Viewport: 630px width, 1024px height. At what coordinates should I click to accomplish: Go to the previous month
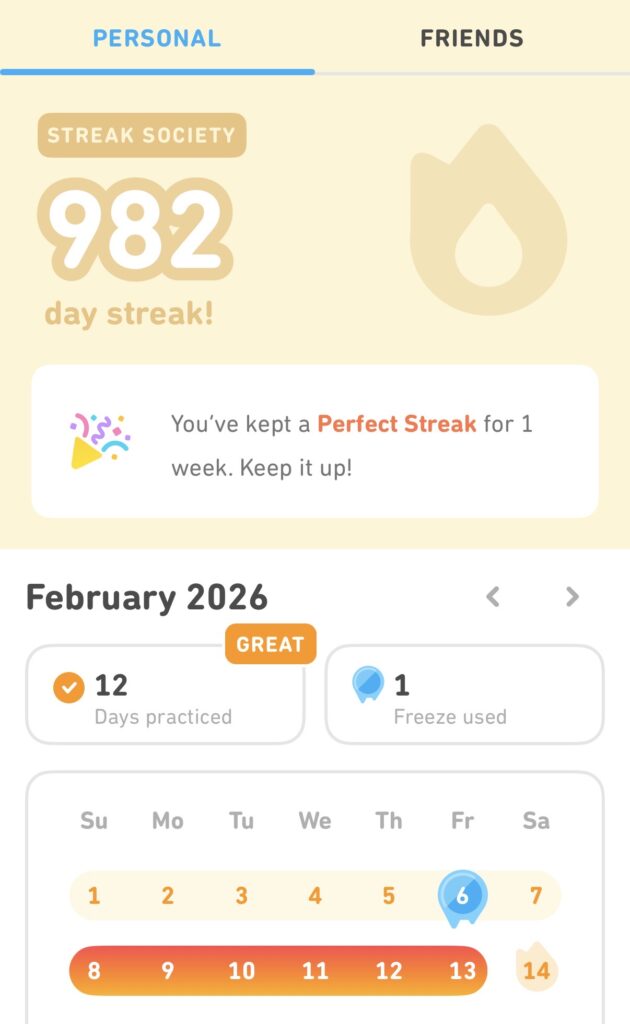pyautogui.click(x=493, y=597)
